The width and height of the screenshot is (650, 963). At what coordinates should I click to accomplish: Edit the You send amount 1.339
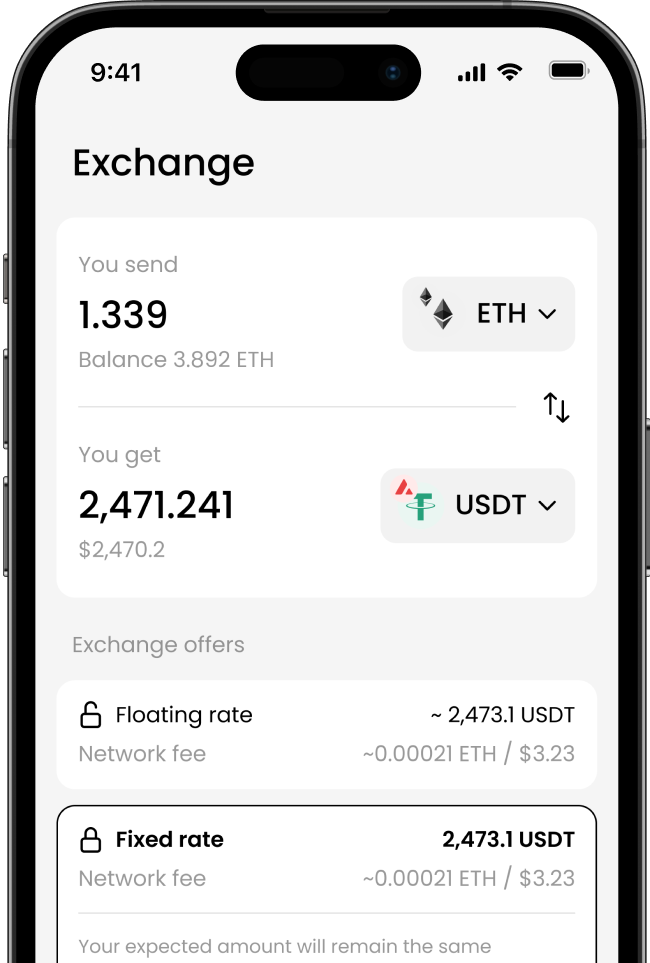(124, 315)
